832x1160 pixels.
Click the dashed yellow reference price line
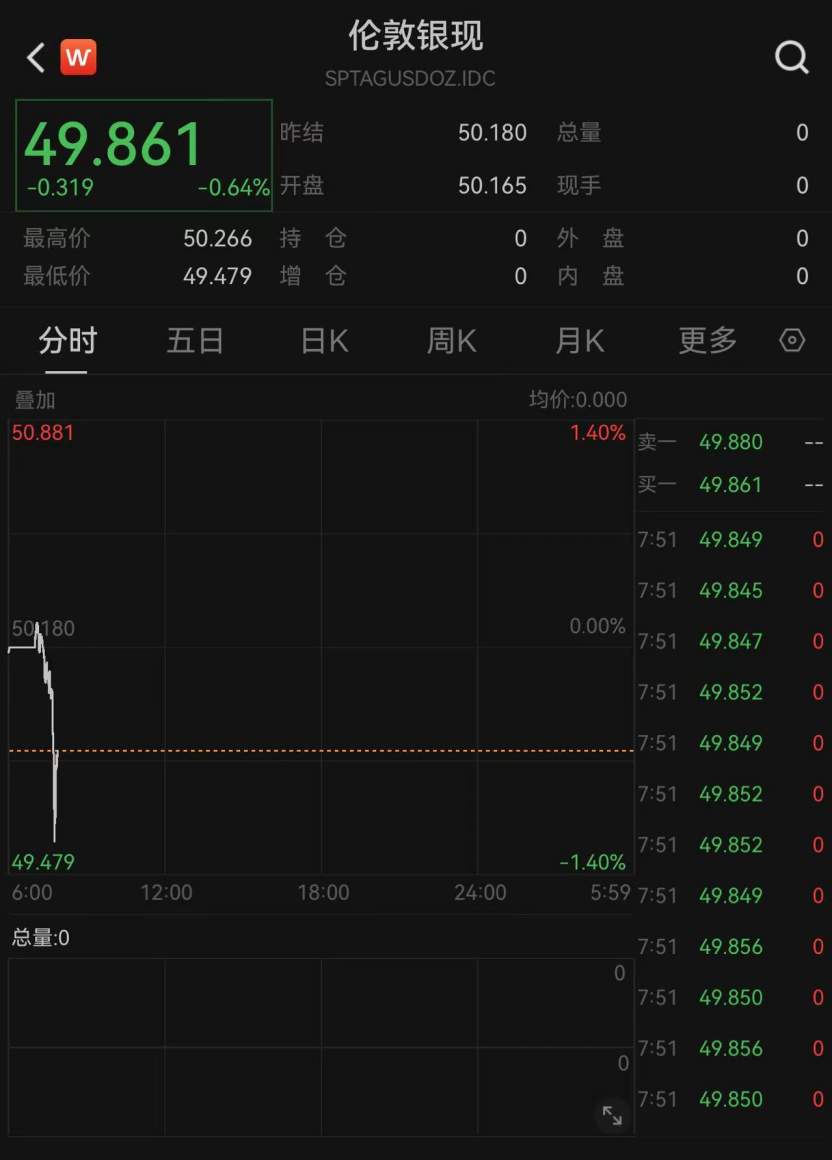click(x=320, y=748)
